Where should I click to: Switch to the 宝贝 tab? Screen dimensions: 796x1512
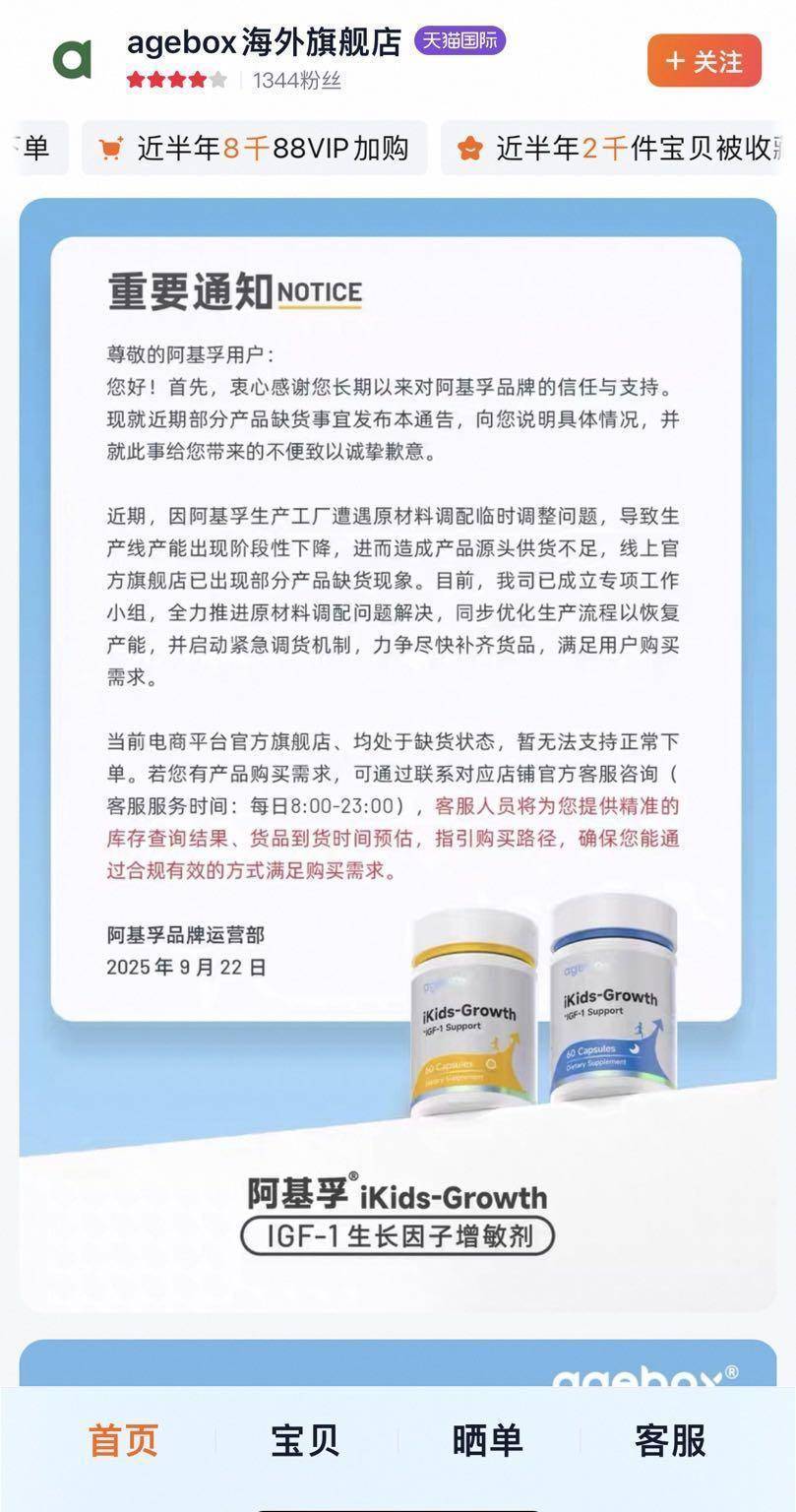click(x=305, y=1440)
